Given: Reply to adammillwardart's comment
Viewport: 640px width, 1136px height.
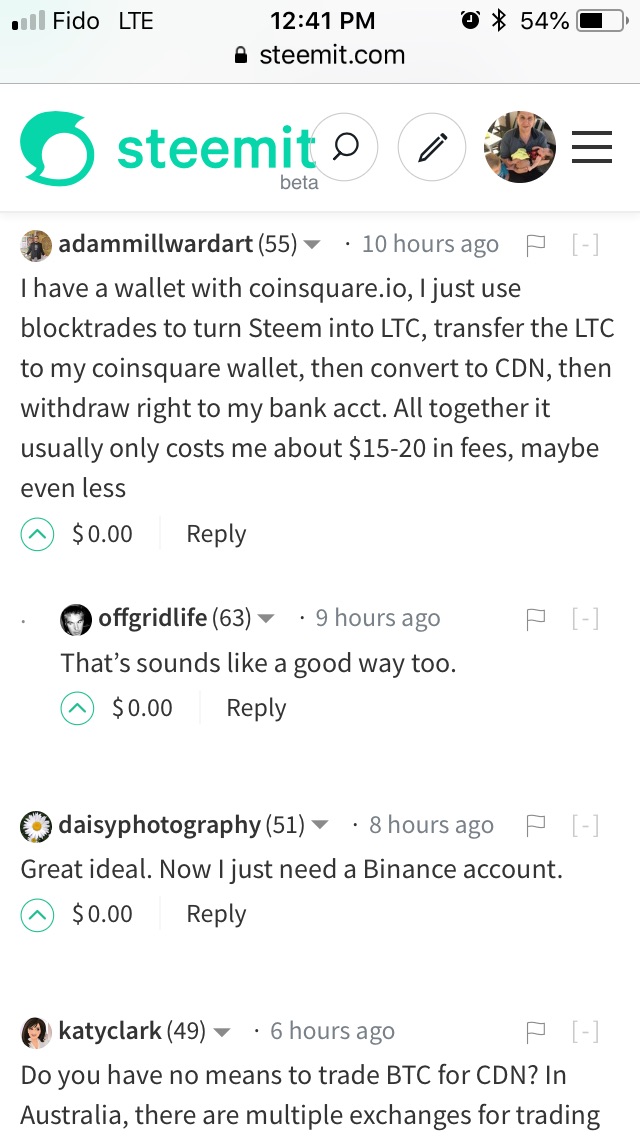Looking at the screenshot, I should pos(216,534).
